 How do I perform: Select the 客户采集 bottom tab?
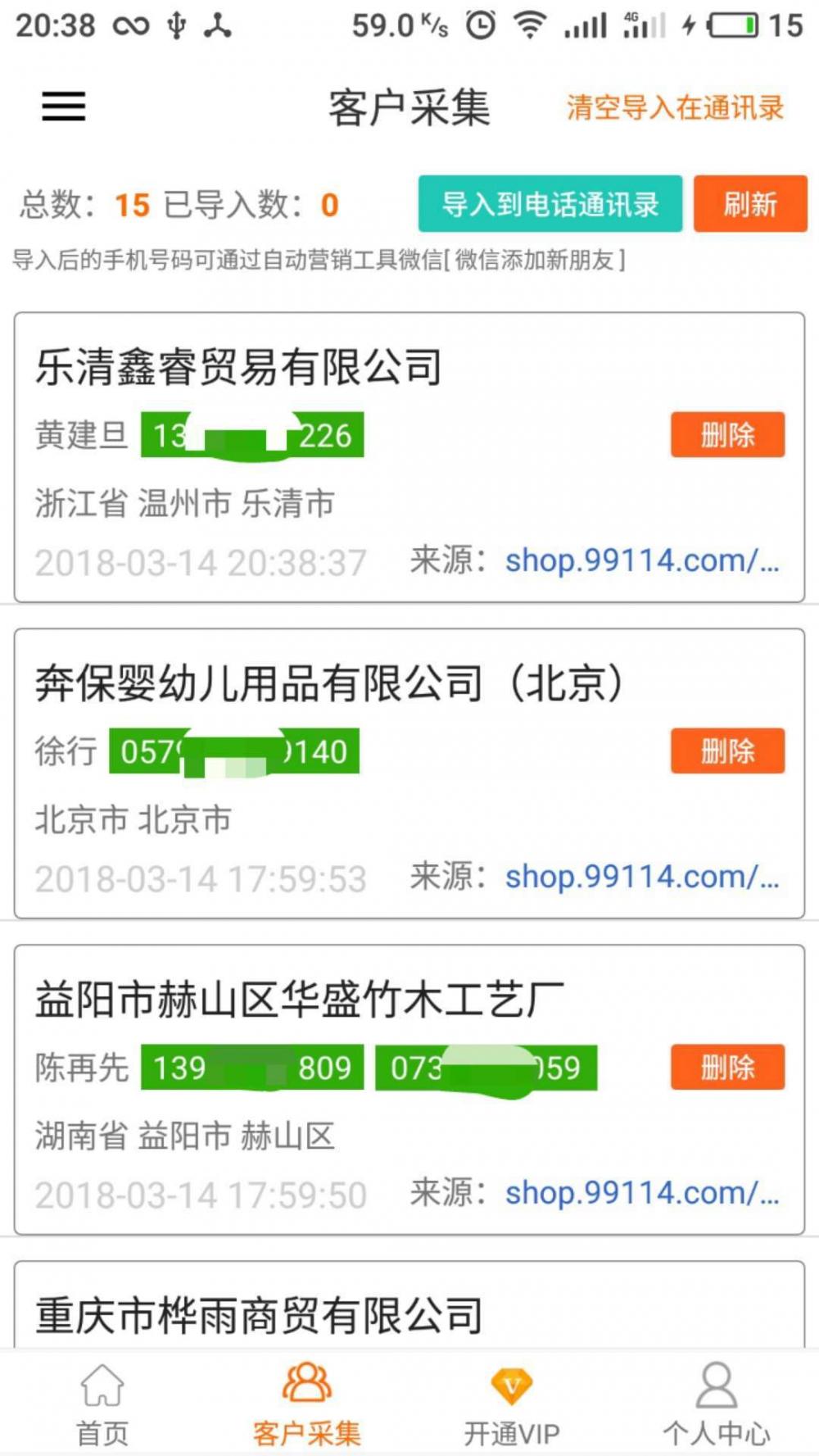click(307, 1404)
